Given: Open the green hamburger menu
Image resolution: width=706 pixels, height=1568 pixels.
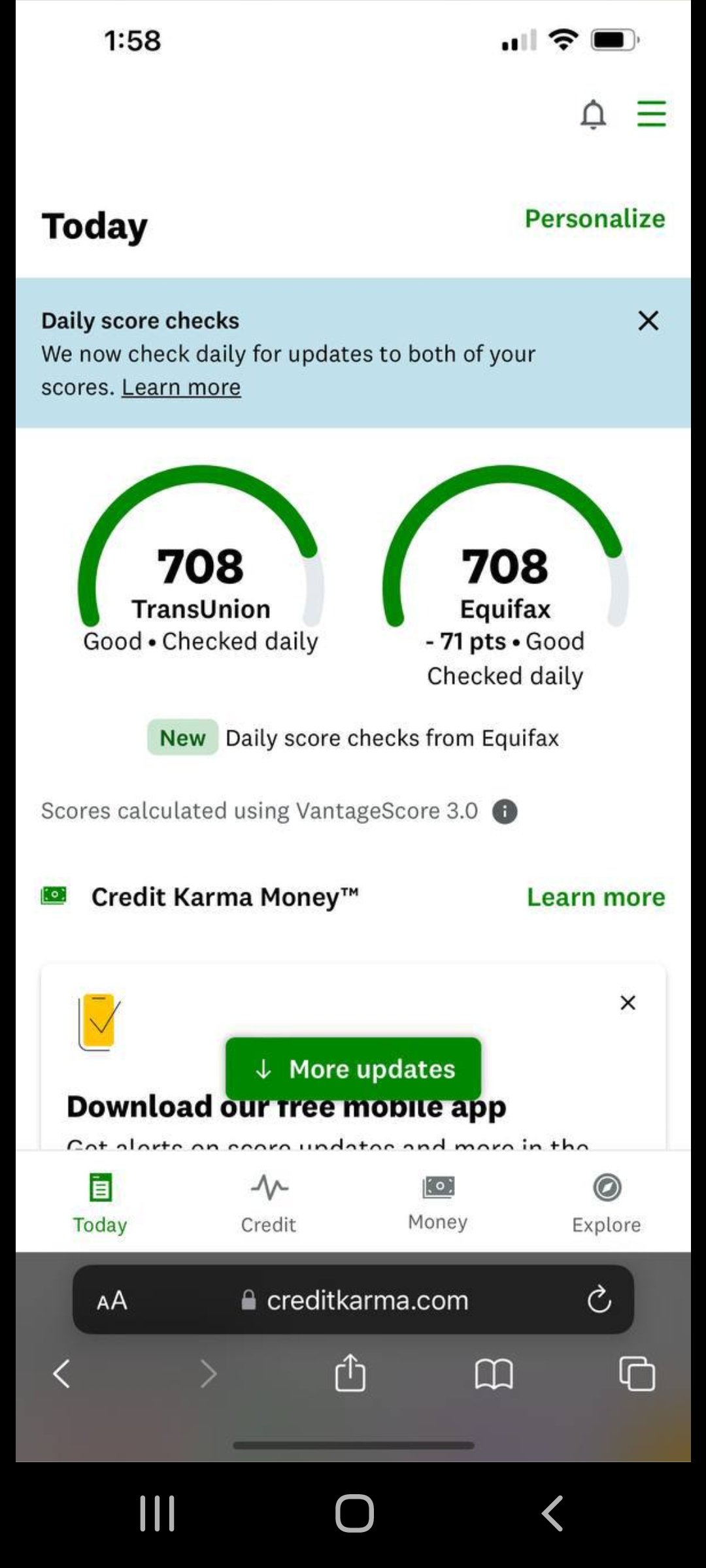Looking at the screenshot, I should (x=651, y=114).
